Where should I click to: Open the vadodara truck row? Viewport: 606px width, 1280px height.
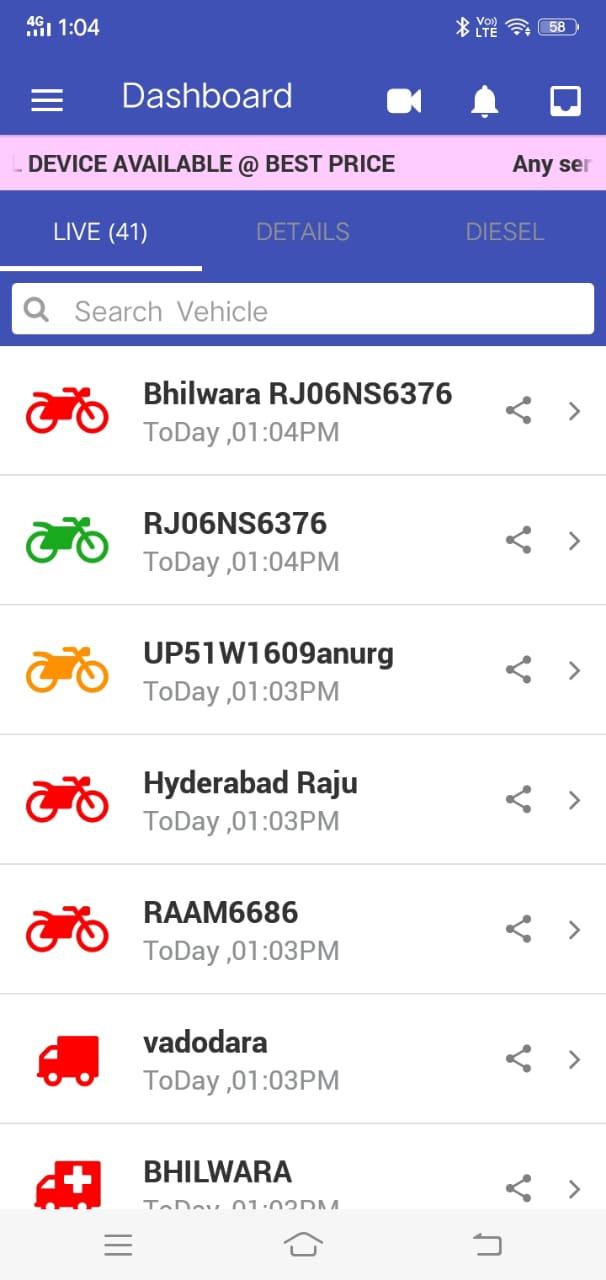click(x=303, y=1059)
